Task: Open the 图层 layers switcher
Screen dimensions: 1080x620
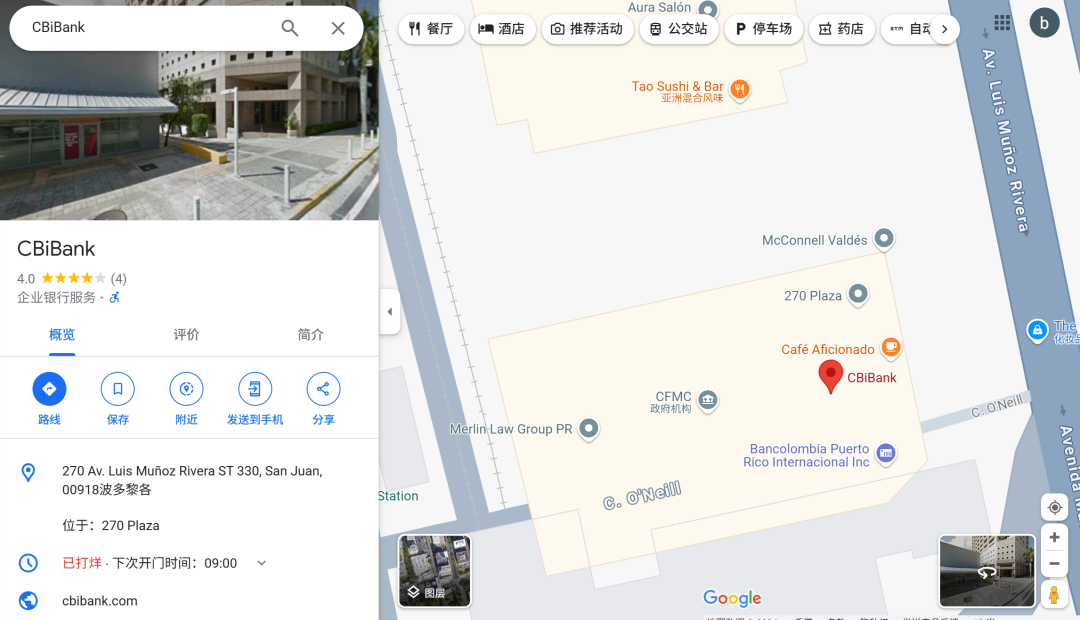Action: point(435,571)
